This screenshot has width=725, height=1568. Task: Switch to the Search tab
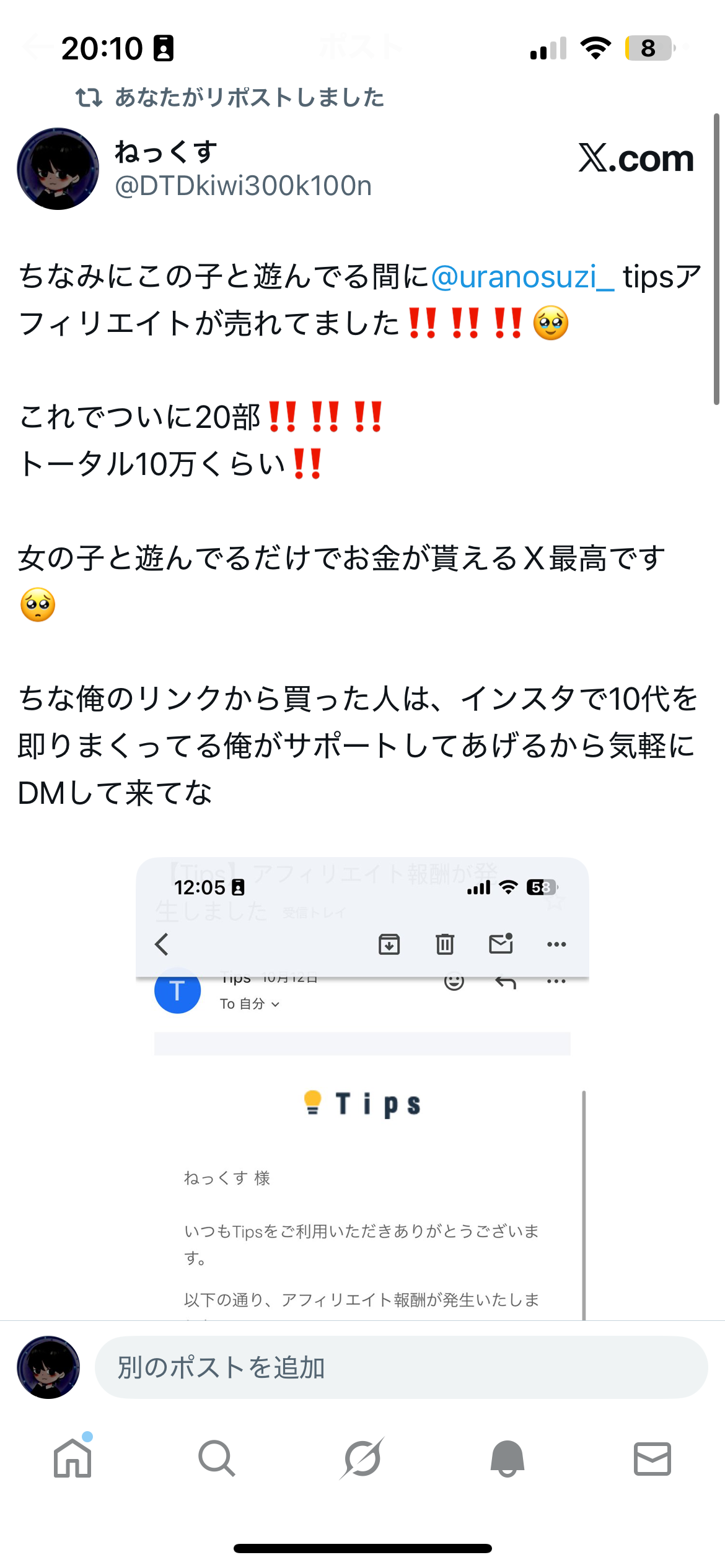tap(217, 1458)
